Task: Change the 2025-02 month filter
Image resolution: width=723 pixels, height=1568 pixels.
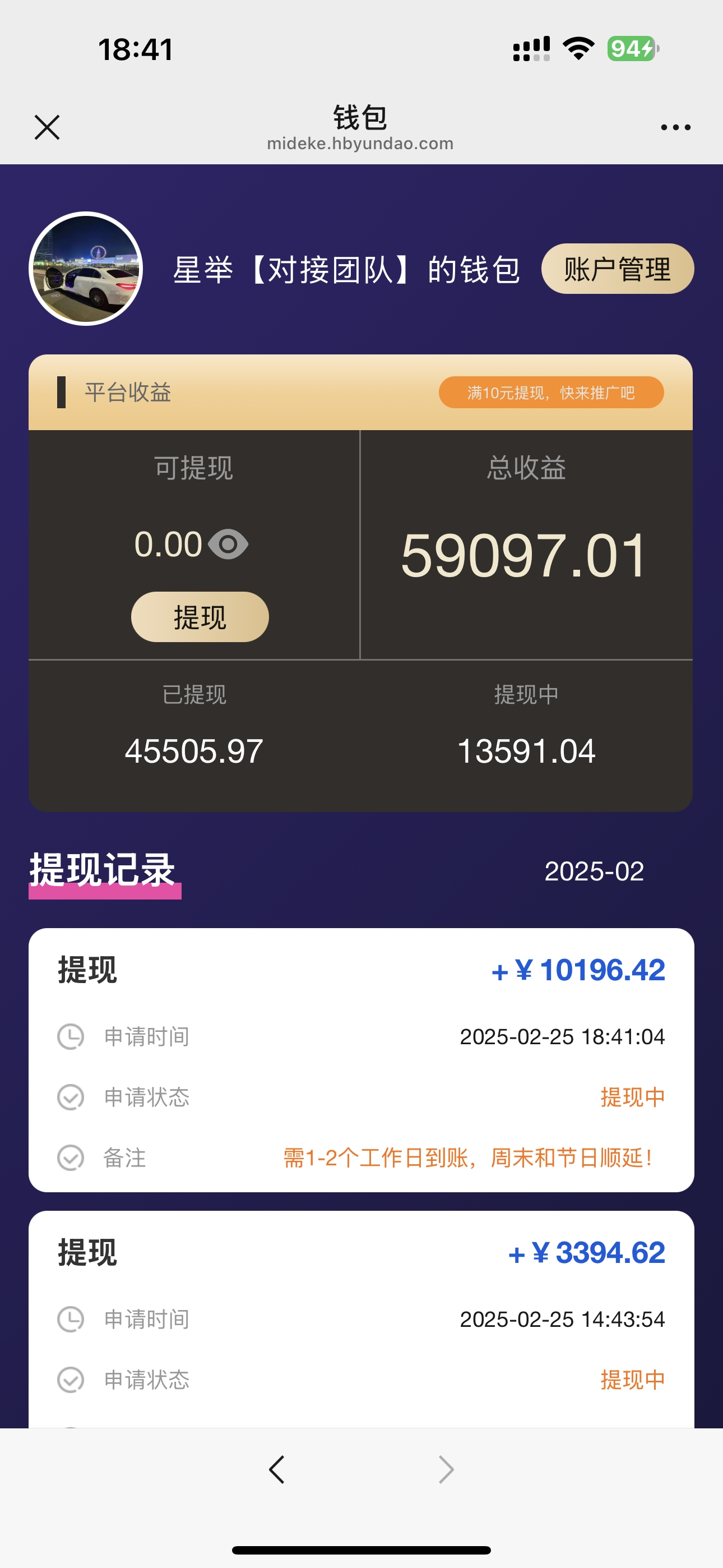Action: pos(594,871)
